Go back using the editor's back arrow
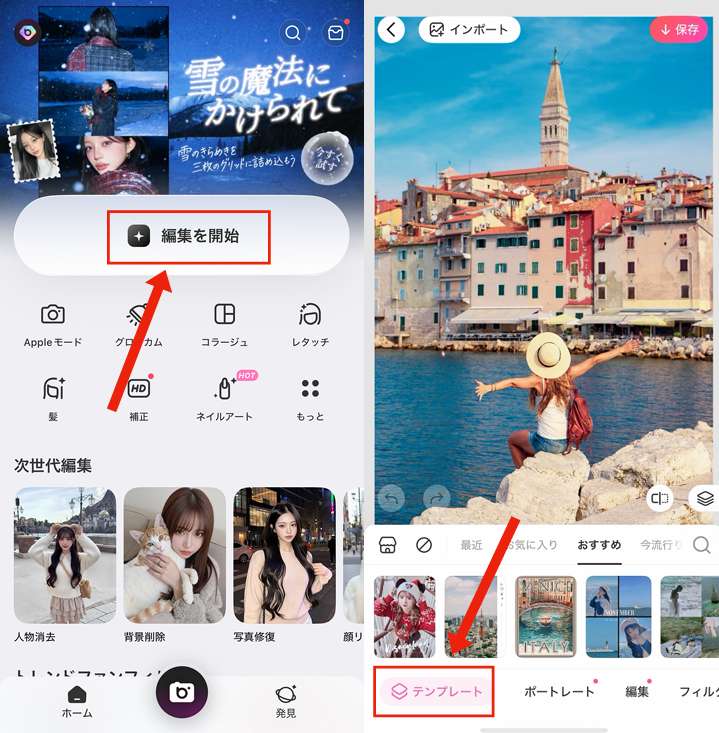This screenshot has width=719, height=733. point(391,29)
